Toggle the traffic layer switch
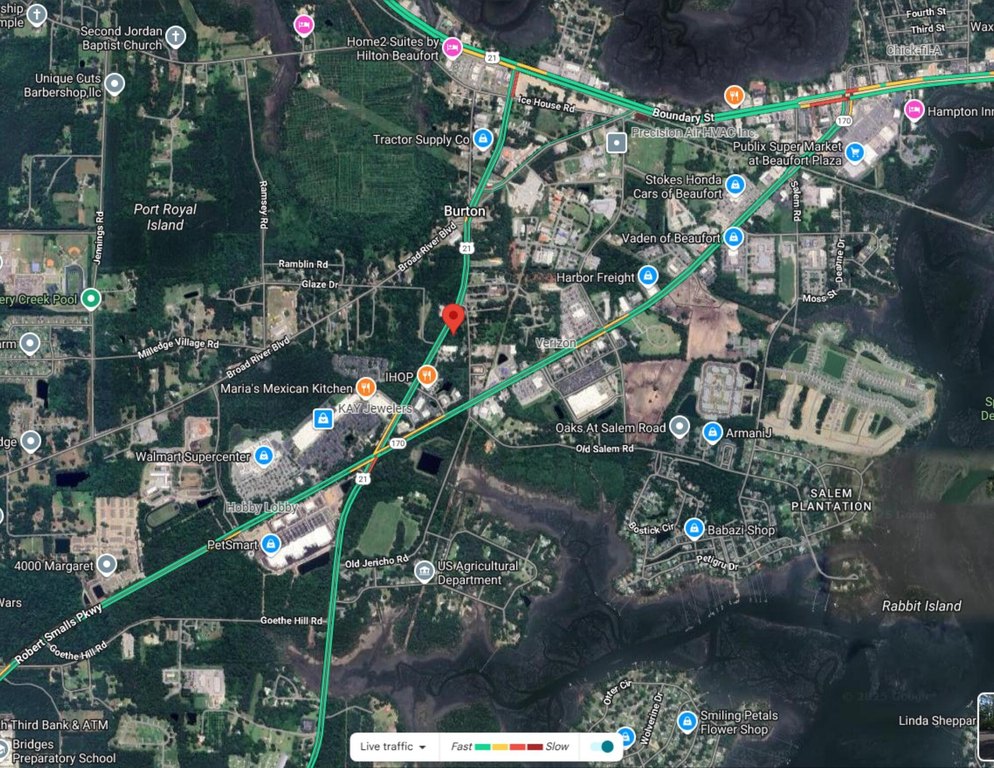994x768 pixels. pos(602,747)
